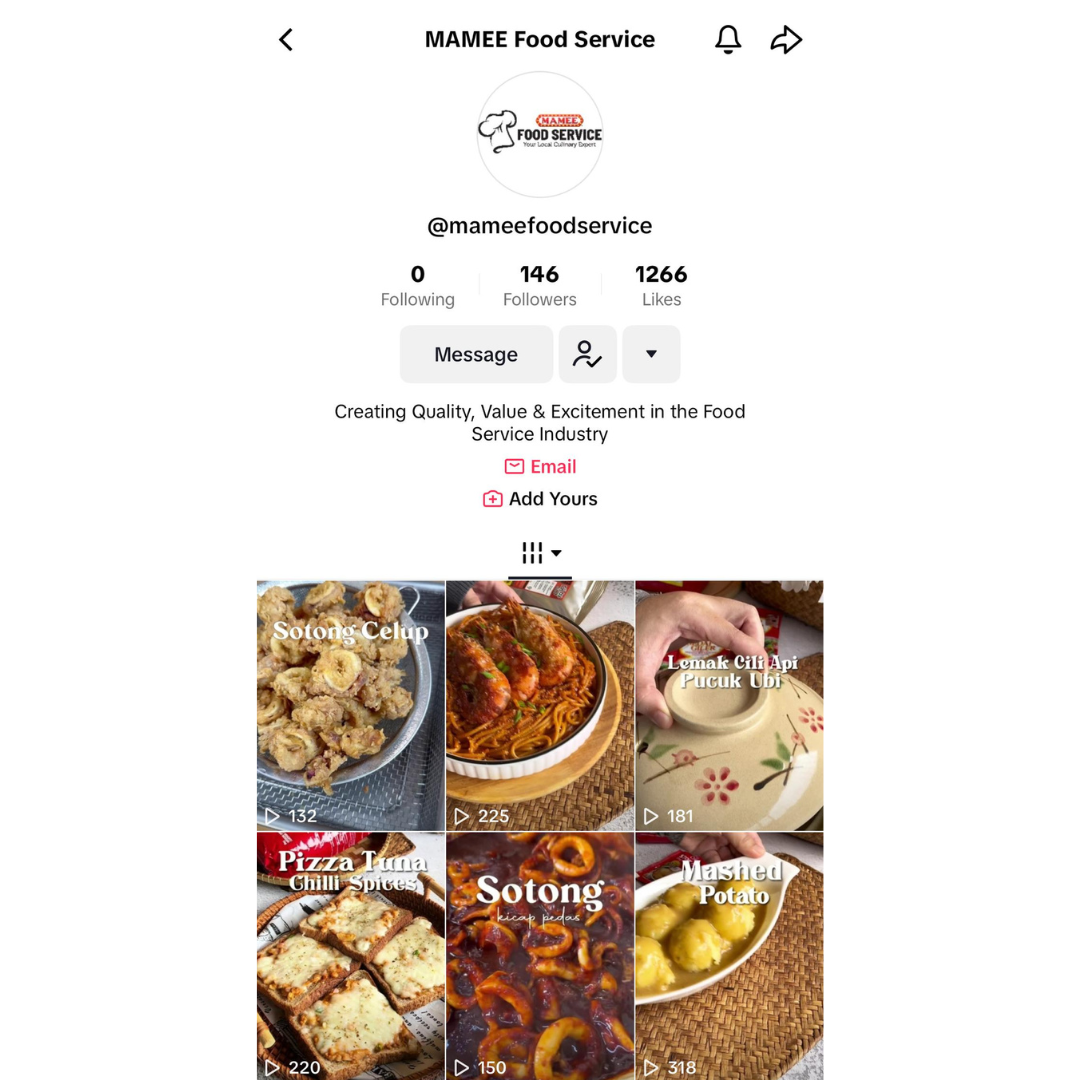Go back from the MAMEE profile
Screen dimensions: 1080x1080
(286, 40)
